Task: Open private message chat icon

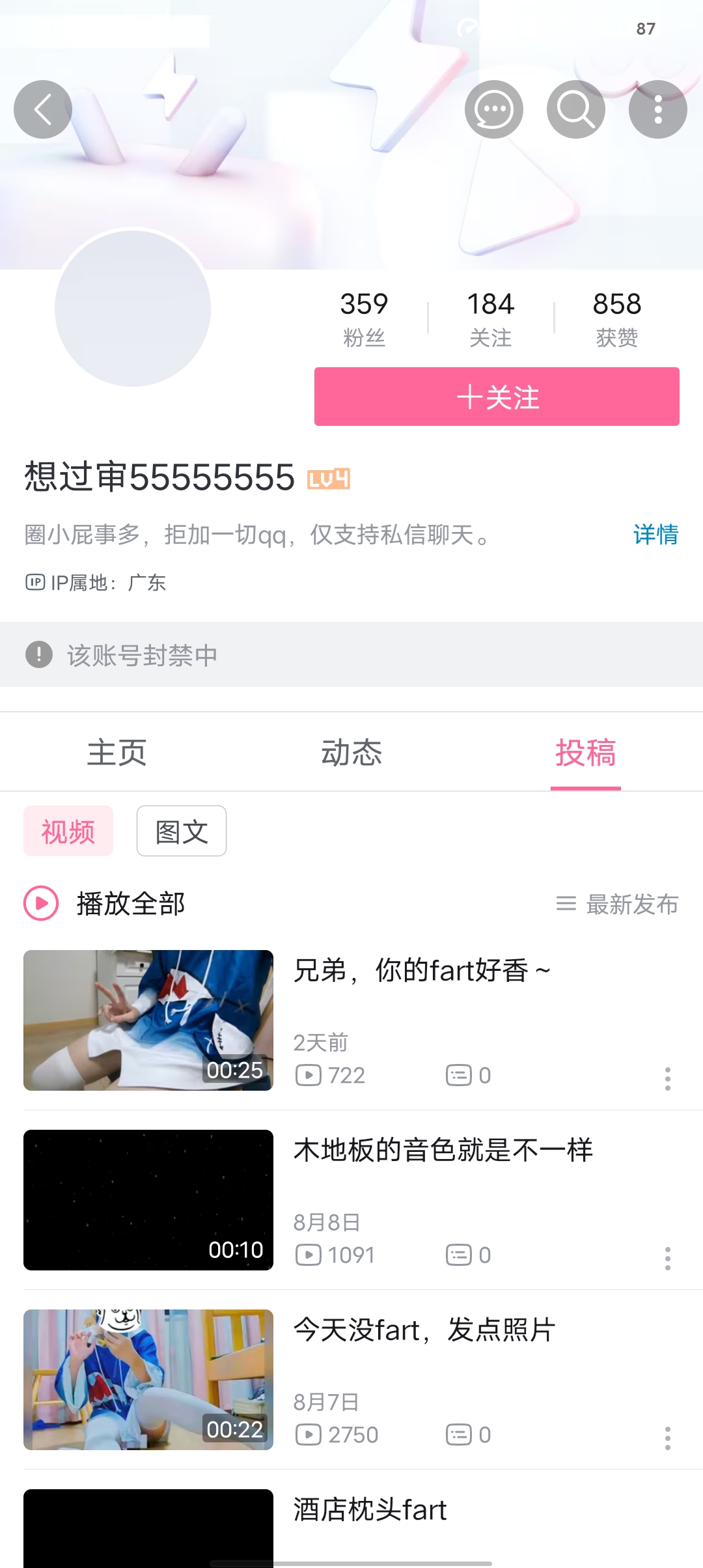Action: [x=494, y=109]
